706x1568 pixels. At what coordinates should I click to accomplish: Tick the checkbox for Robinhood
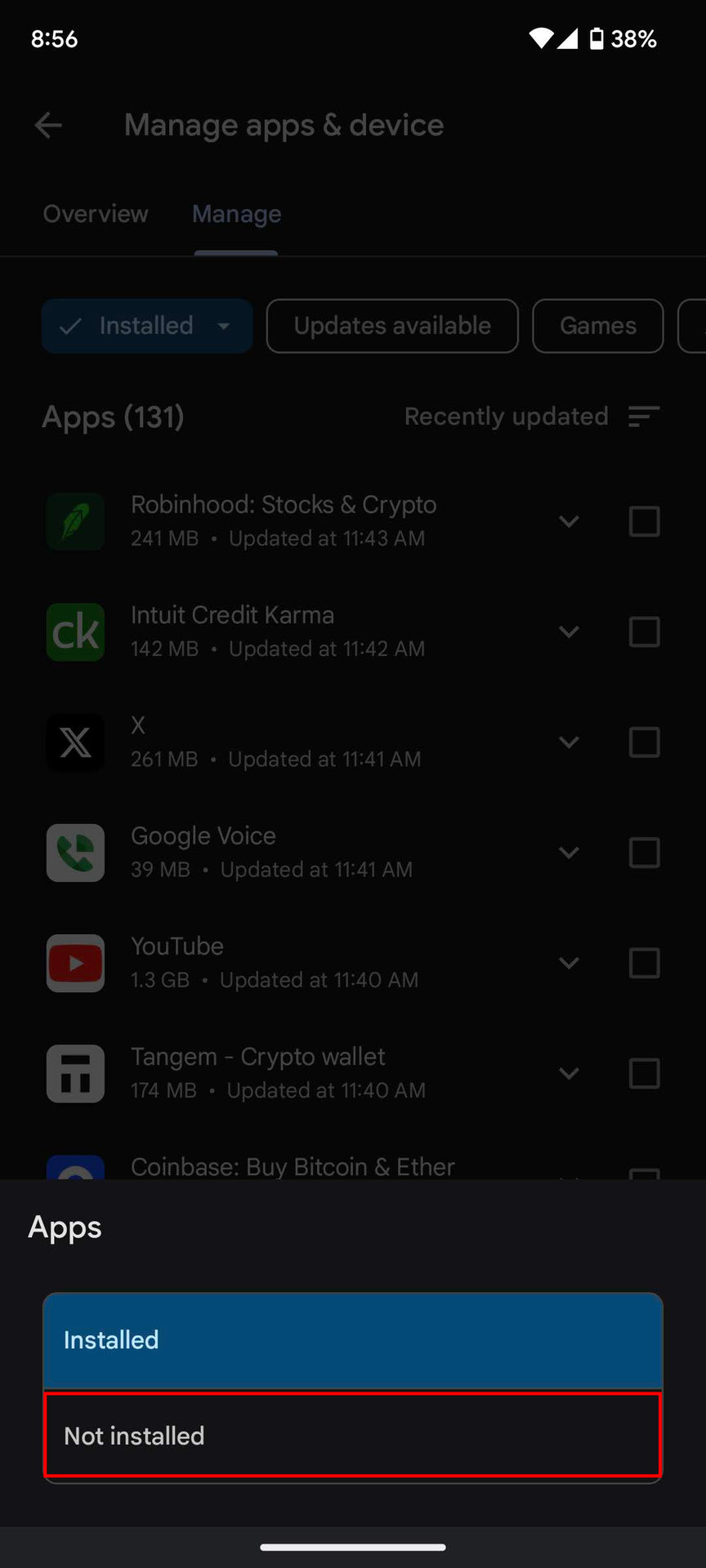coord(644,521)
